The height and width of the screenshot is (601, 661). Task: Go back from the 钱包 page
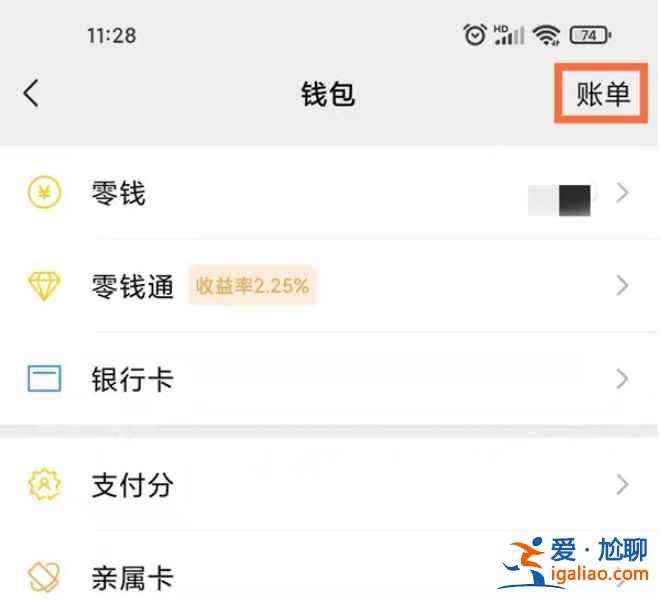[x=31, y=93]
